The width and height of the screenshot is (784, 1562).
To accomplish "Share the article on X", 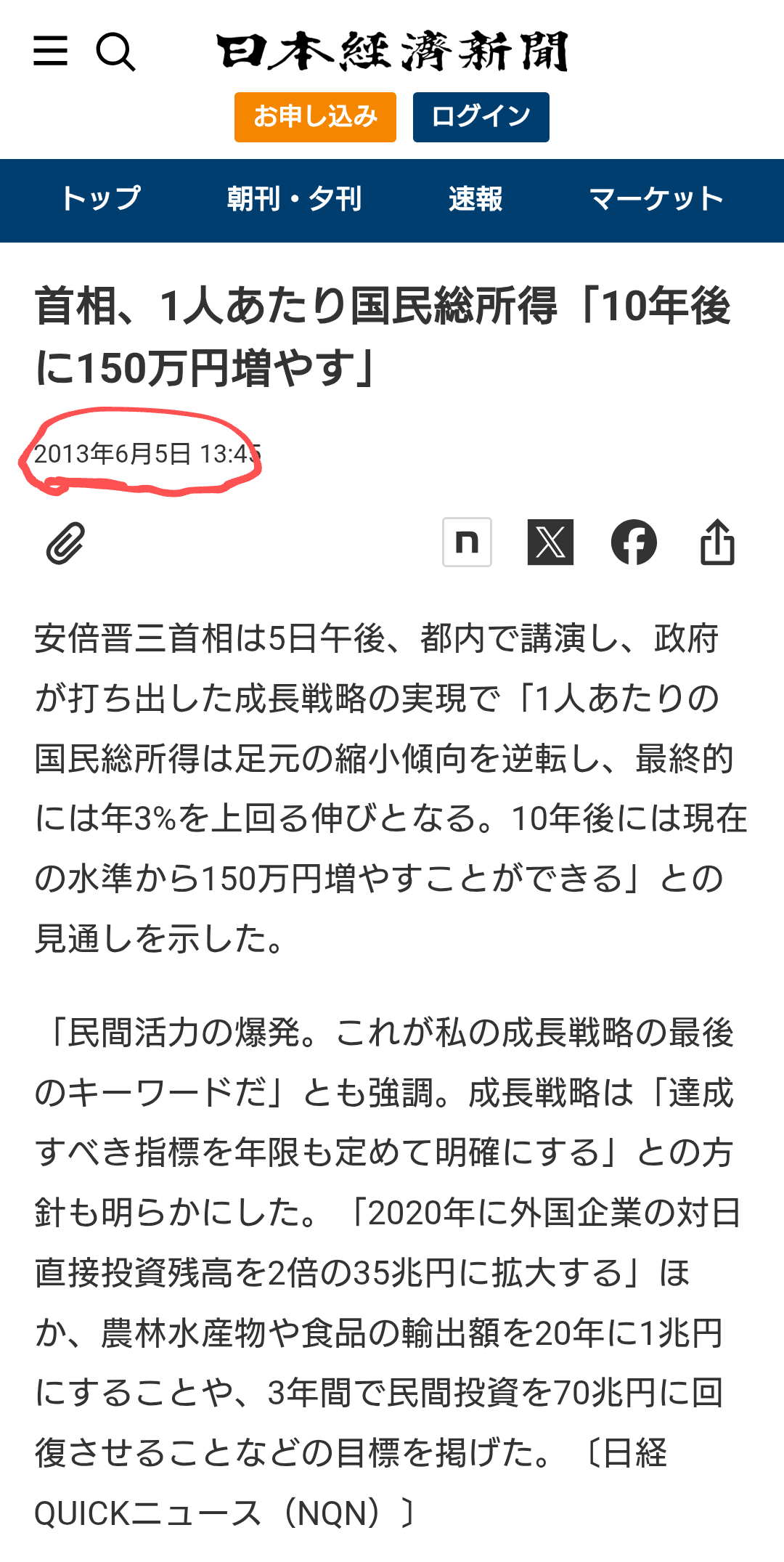I will [x=550, y=542].
